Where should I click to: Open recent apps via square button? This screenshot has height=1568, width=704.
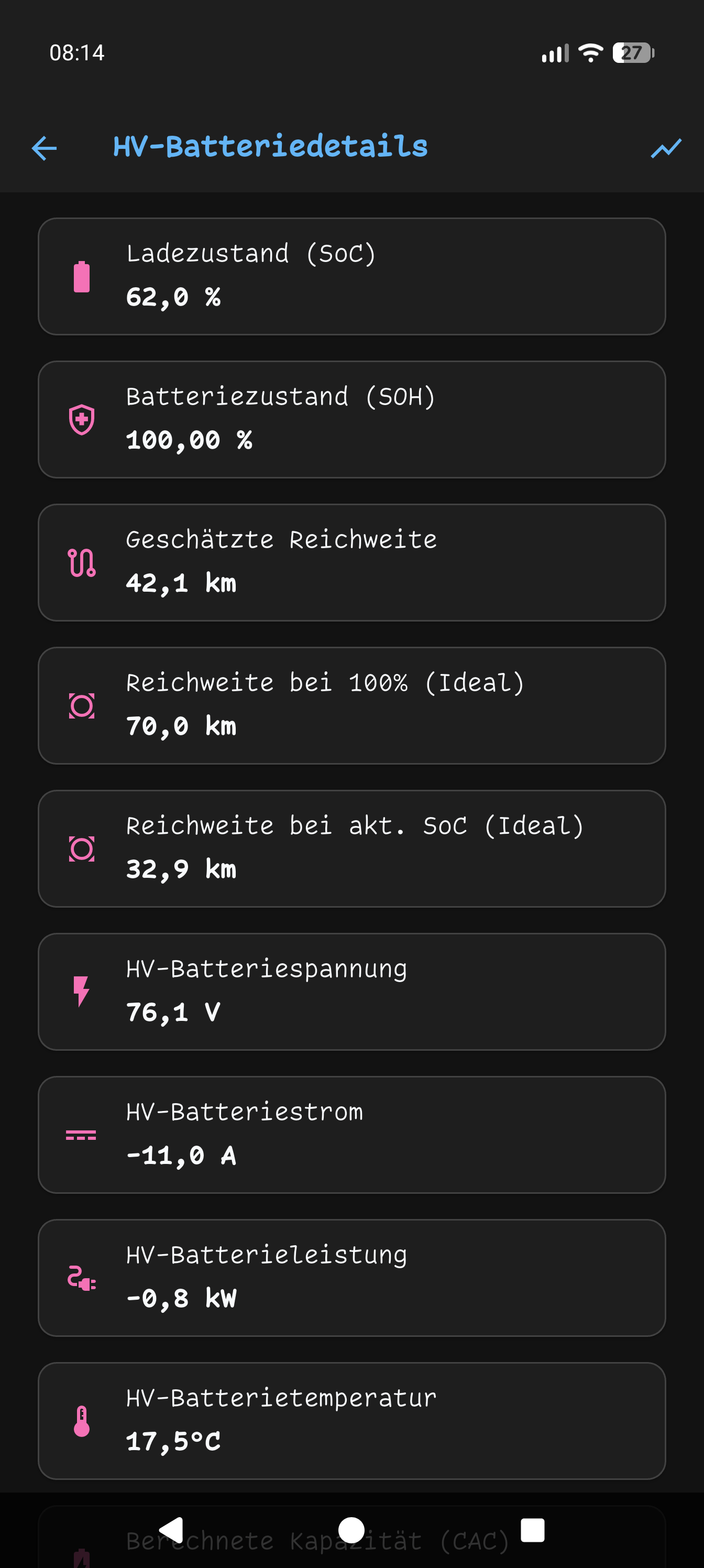pyautogui.click(x=532, y=1530)
